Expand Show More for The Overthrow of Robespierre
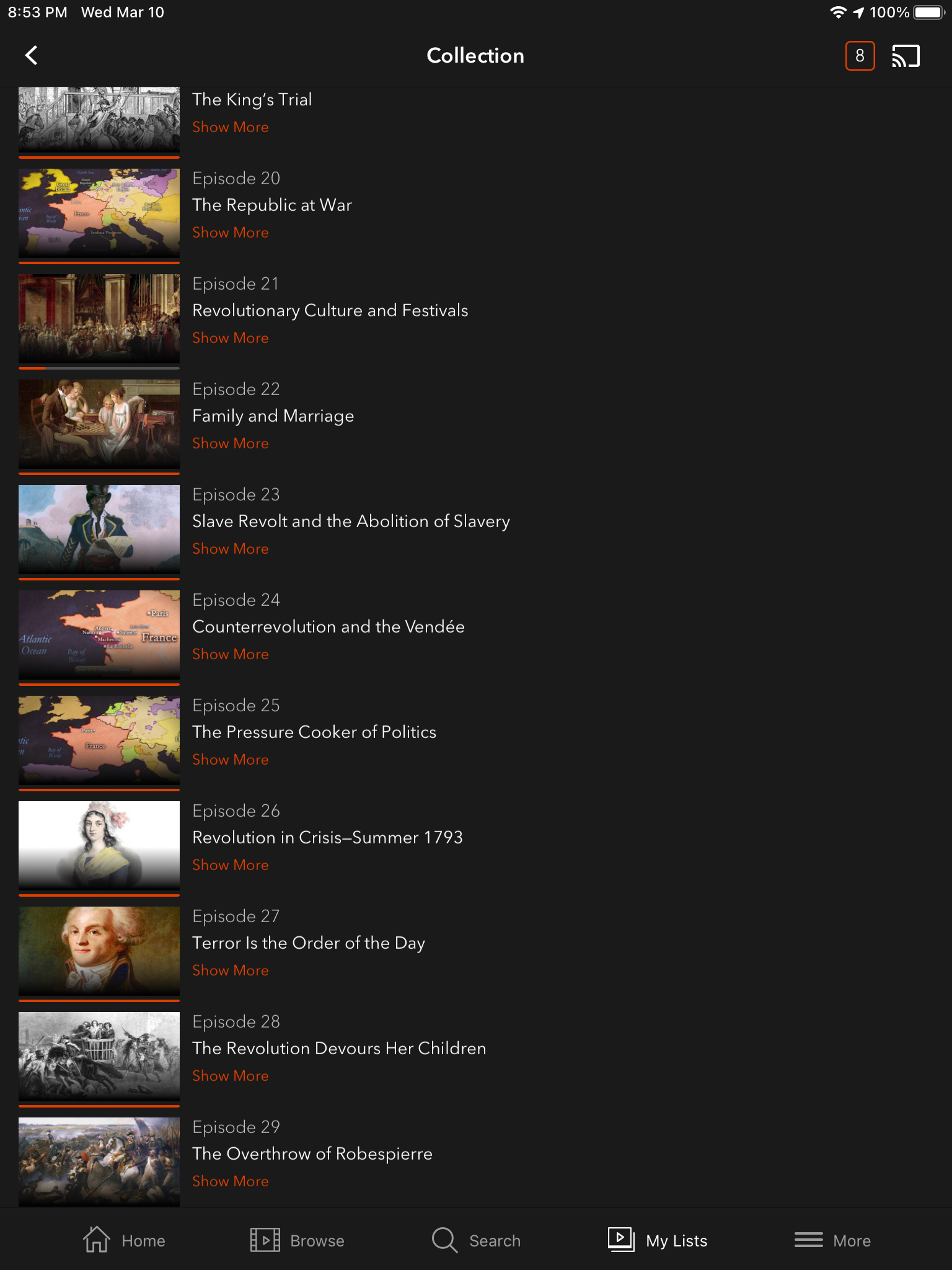This screenshot has height=1270, width=952. [231, 1181]
